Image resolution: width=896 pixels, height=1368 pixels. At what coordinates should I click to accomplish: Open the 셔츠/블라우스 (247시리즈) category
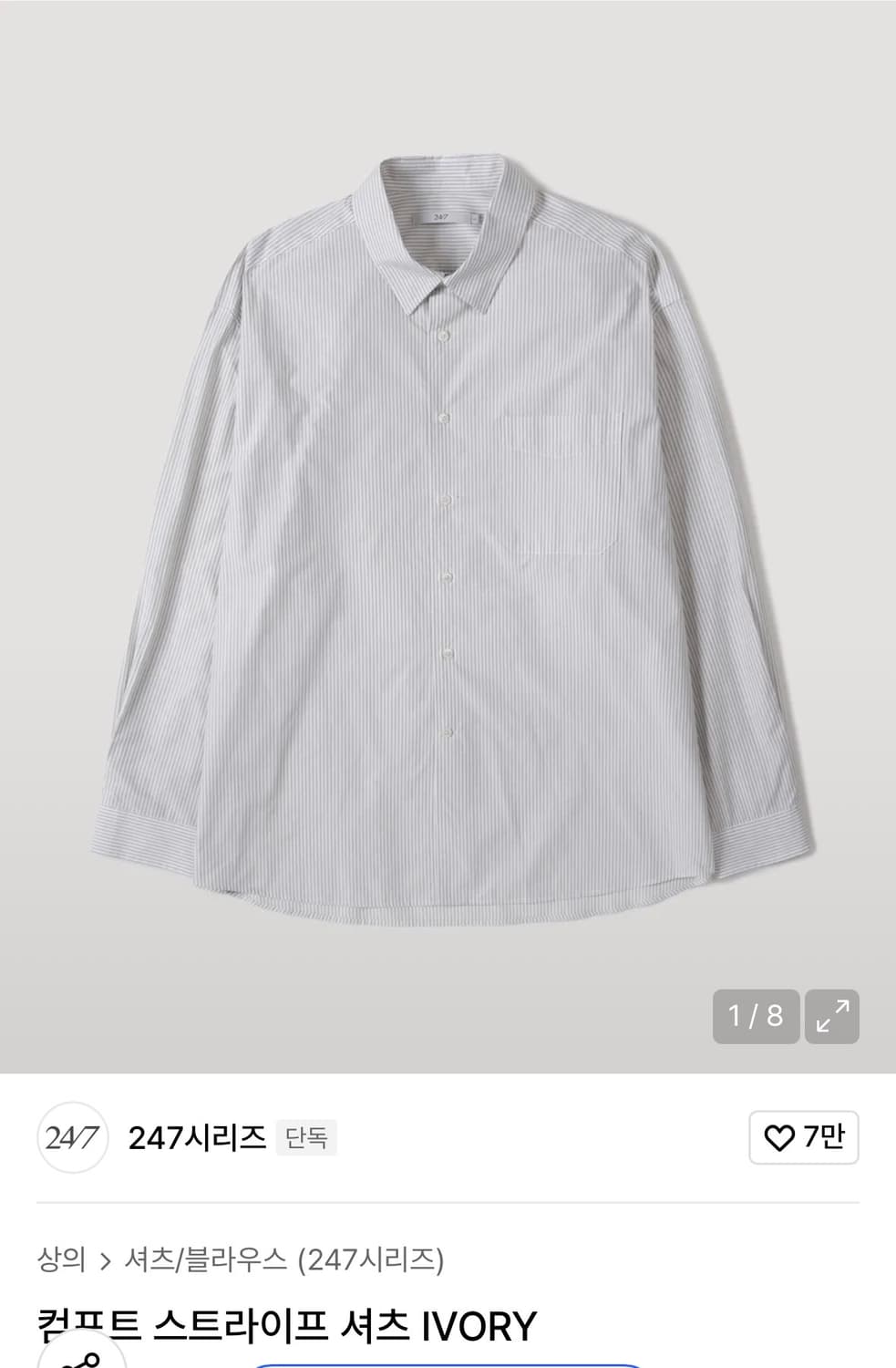click(x=283, y=1260)
